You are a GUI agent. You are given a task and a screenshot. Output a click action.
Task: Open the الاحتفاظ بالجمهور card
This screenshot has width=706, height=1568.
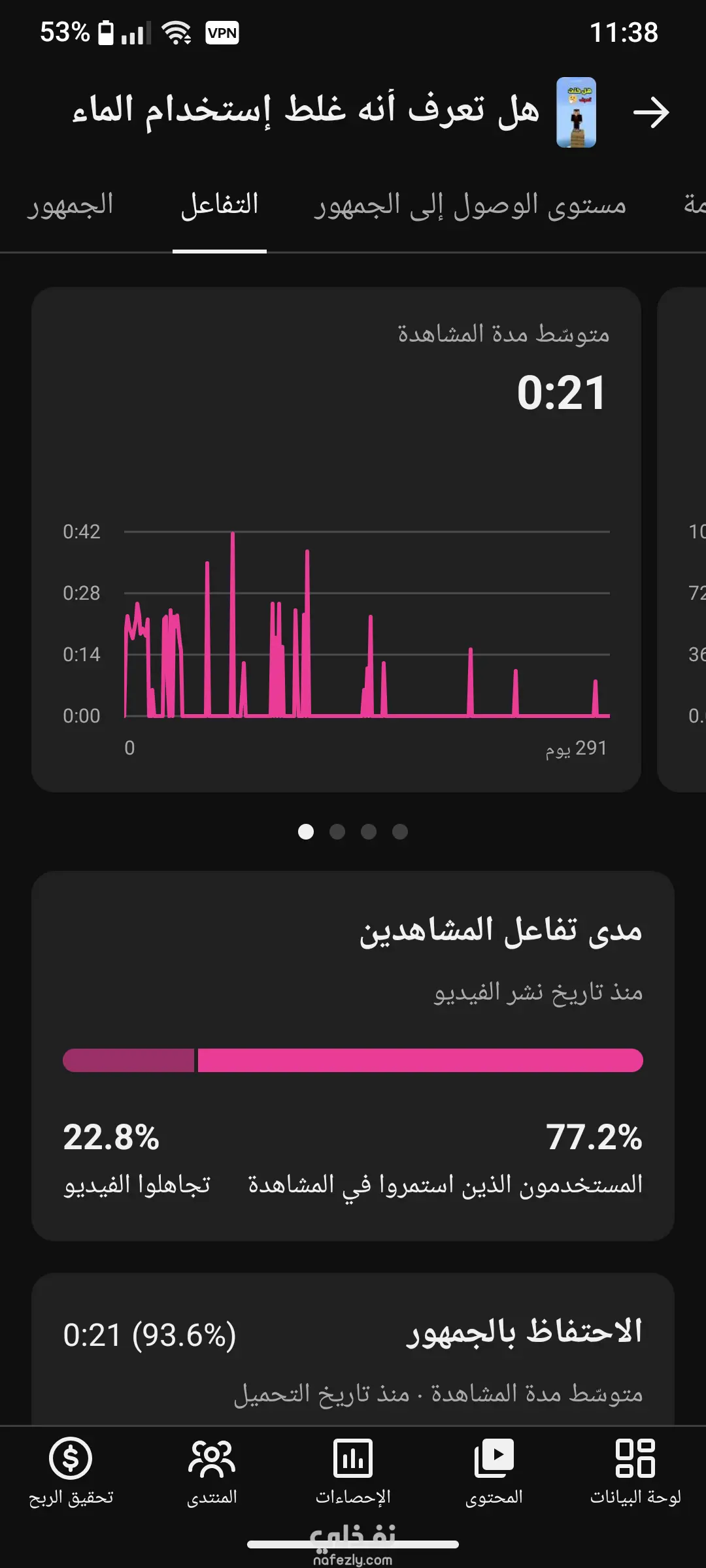(x=353, y=1349)
